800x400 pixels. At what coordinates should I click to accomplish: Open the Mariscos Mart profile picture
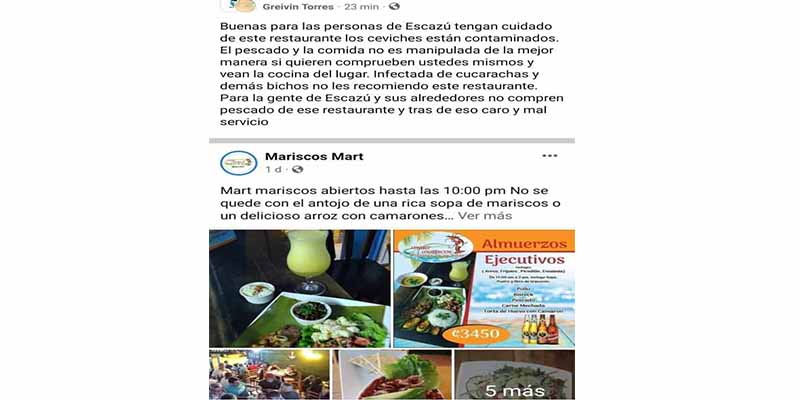tap(238, 162)
